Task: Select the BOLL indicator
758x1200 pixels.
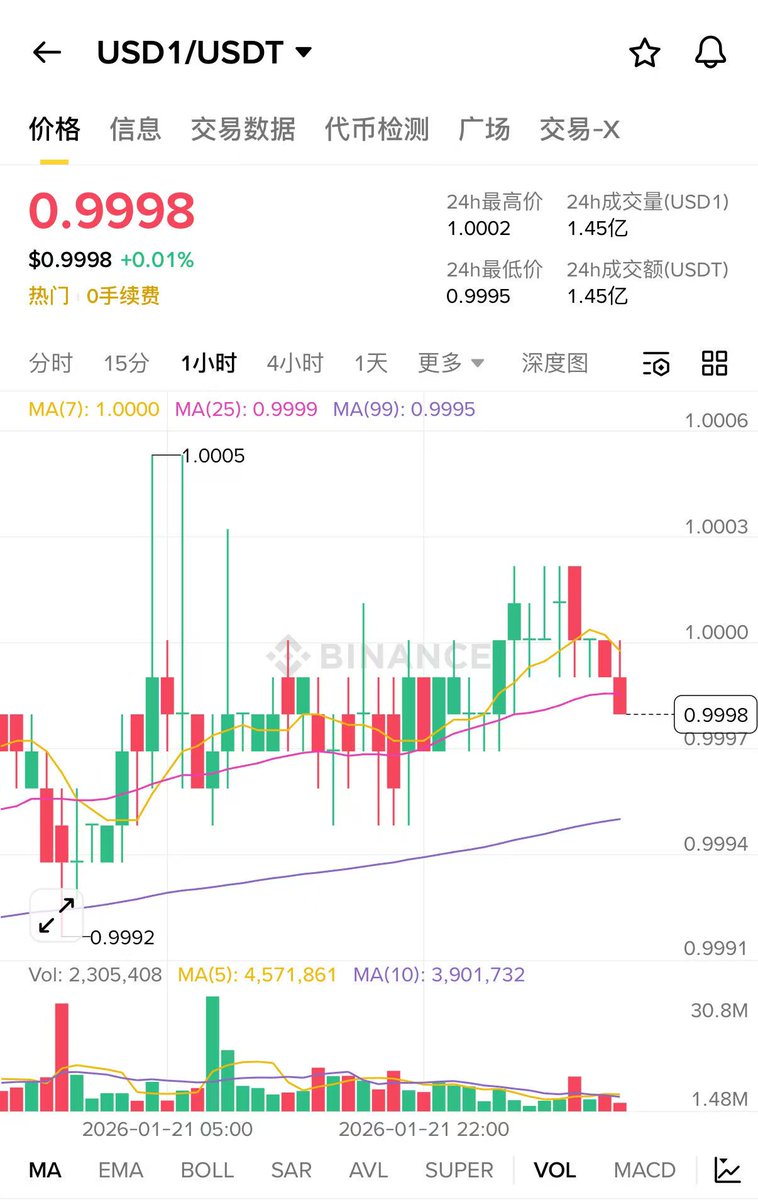Action: [207, 1170]
